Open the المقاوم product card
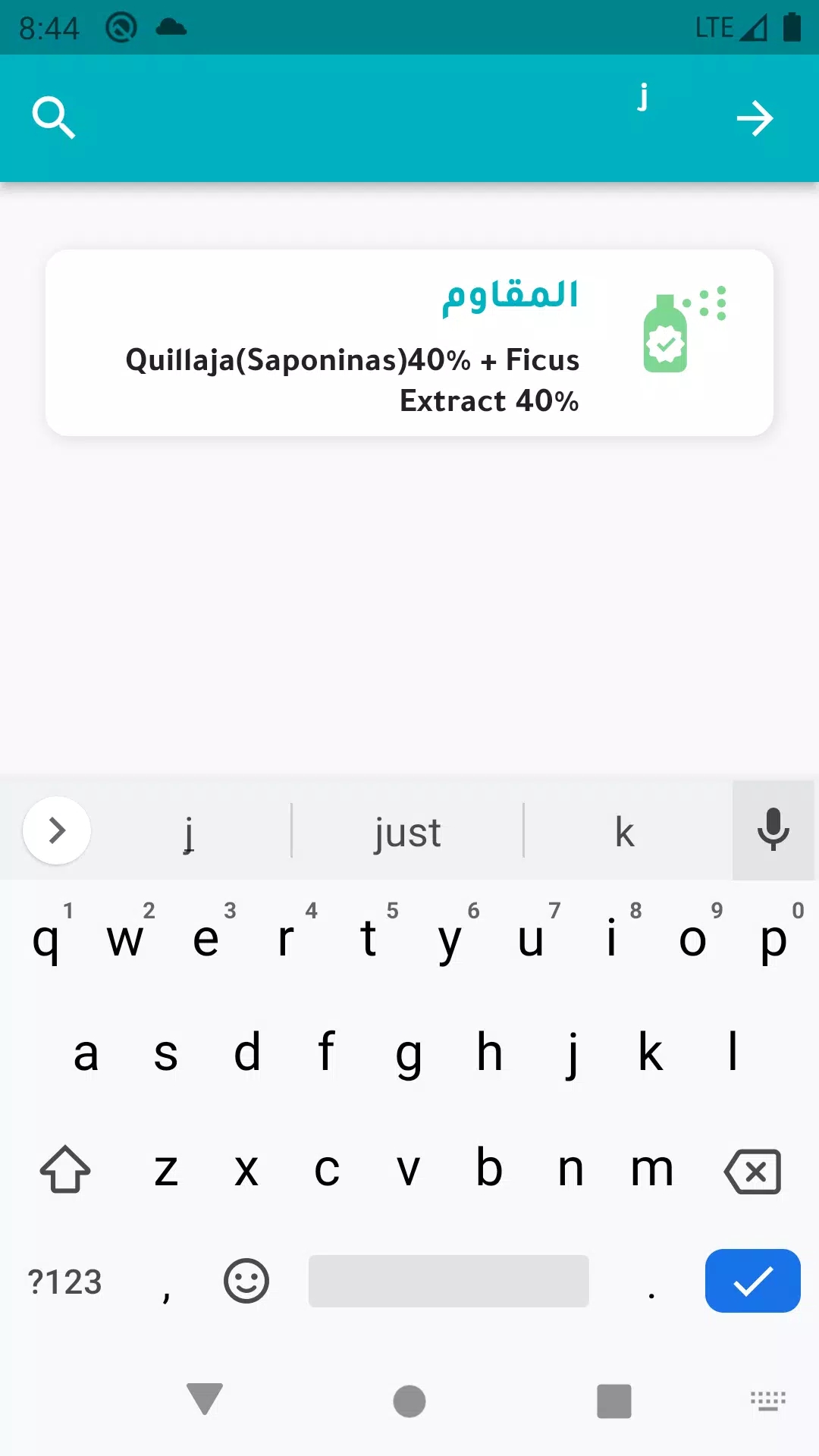 pos(409,343)
